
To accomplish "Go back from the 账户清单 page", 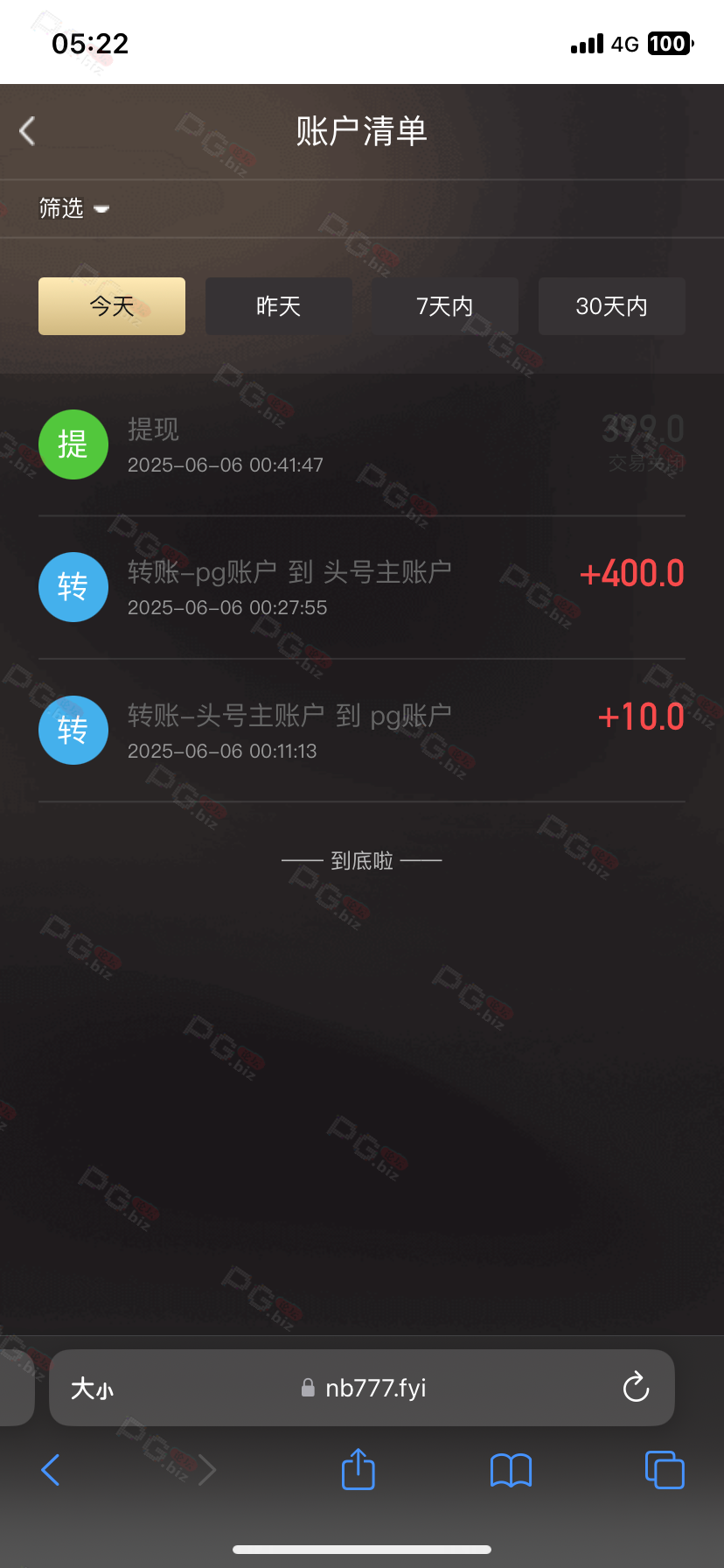I will click(x=27, y=131).
